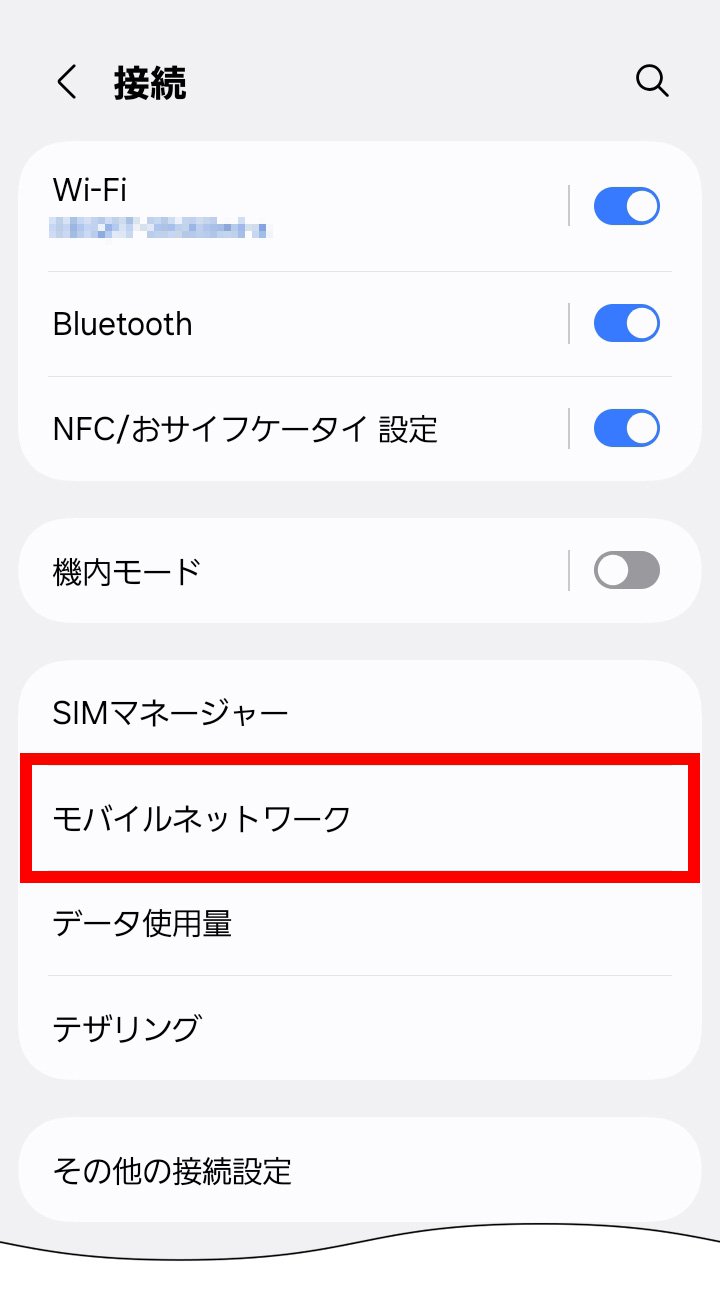Toggle Wi-Fi off from the Connections list

[x=626, y=205]
